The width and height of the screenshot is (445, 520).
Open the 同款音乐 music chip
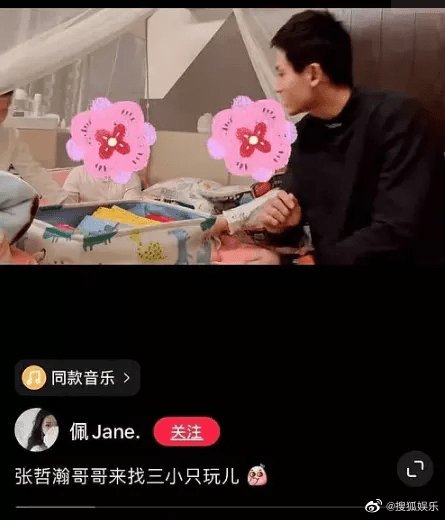pyautogui.click(x=77, y=378)
